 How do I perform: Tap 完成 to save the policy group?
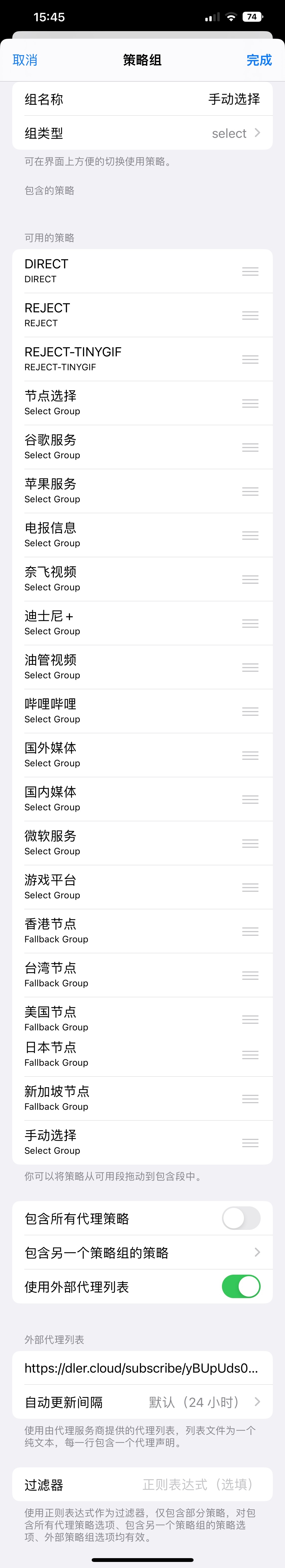tap(259, 60)
